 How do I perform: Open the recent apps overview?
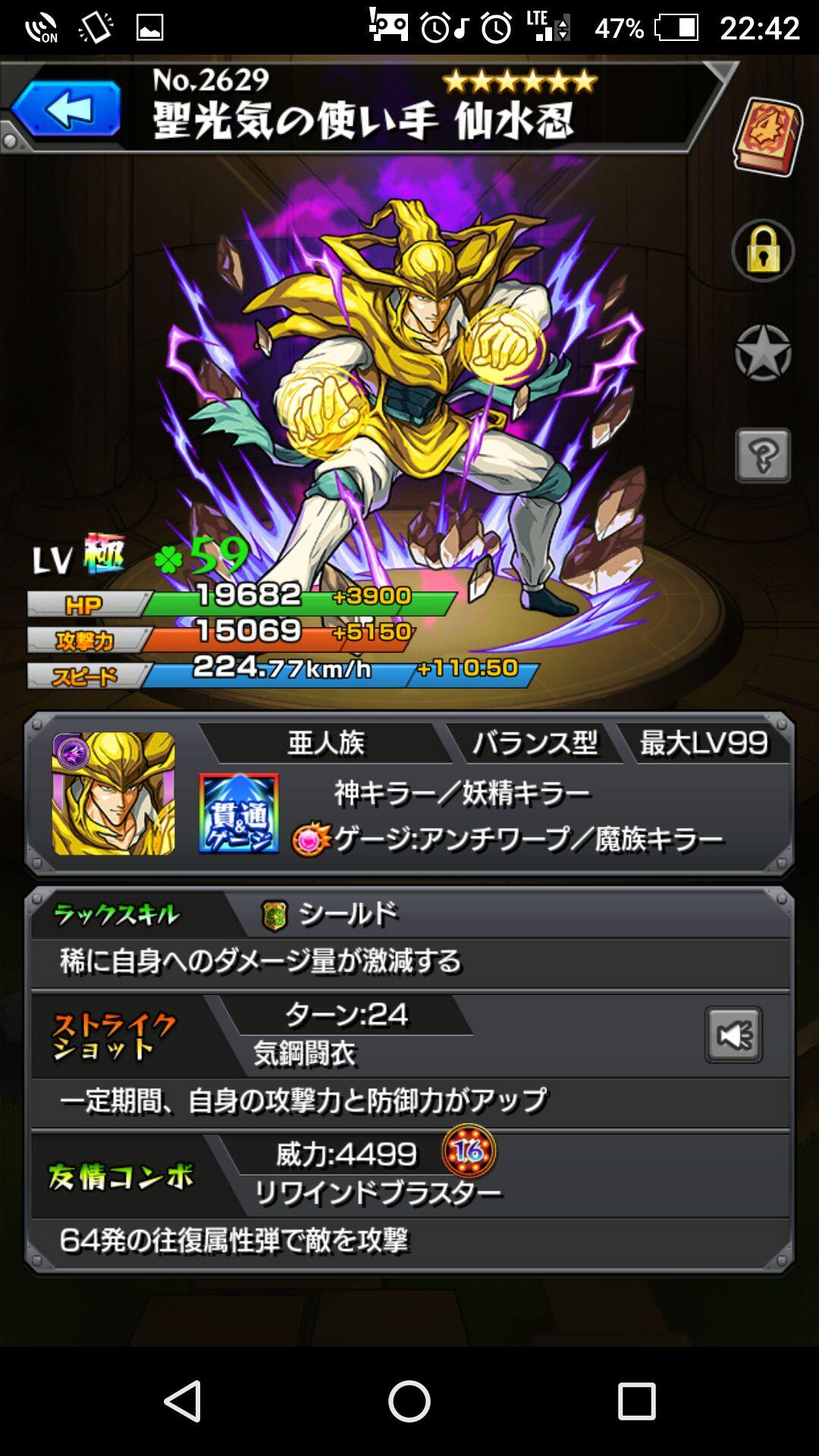pos(636,1401)
